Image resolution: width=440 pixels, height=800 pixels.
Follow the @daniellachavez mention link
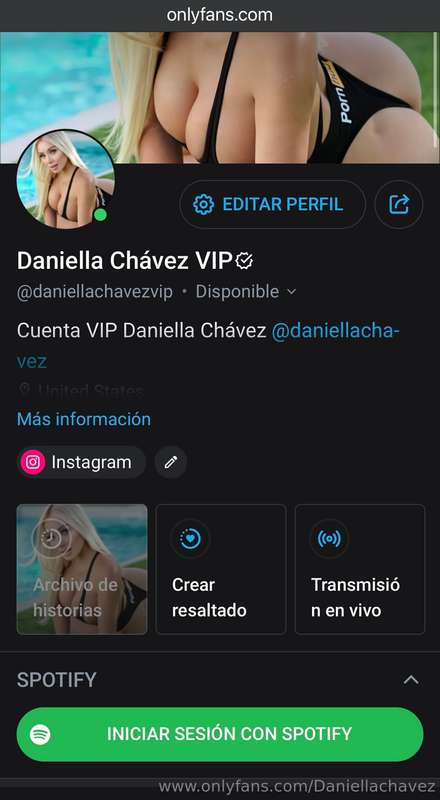click(x=208, y=346)
